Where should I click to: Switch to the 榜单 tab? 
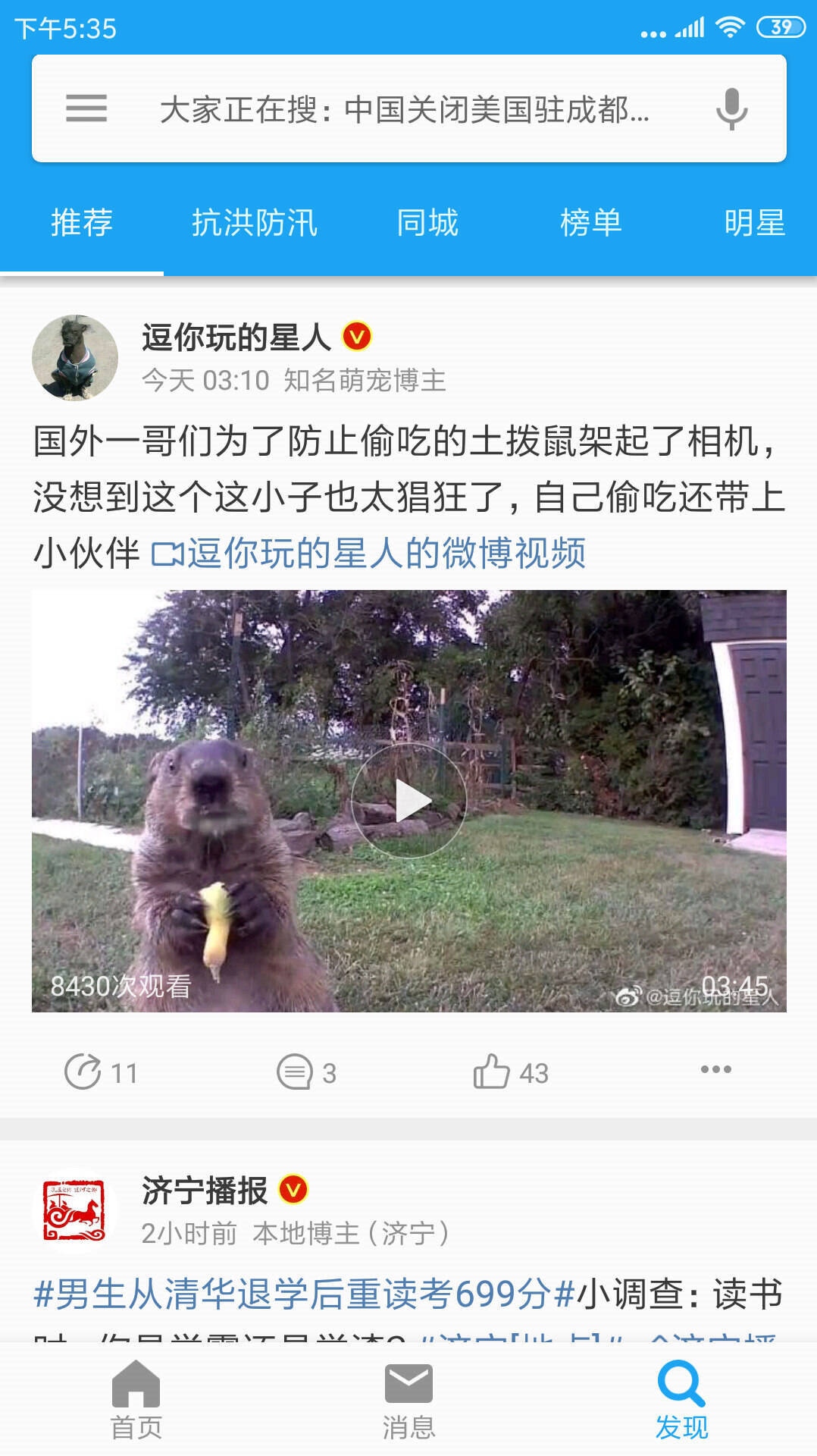pyautogui.click(x=591, y=223)
